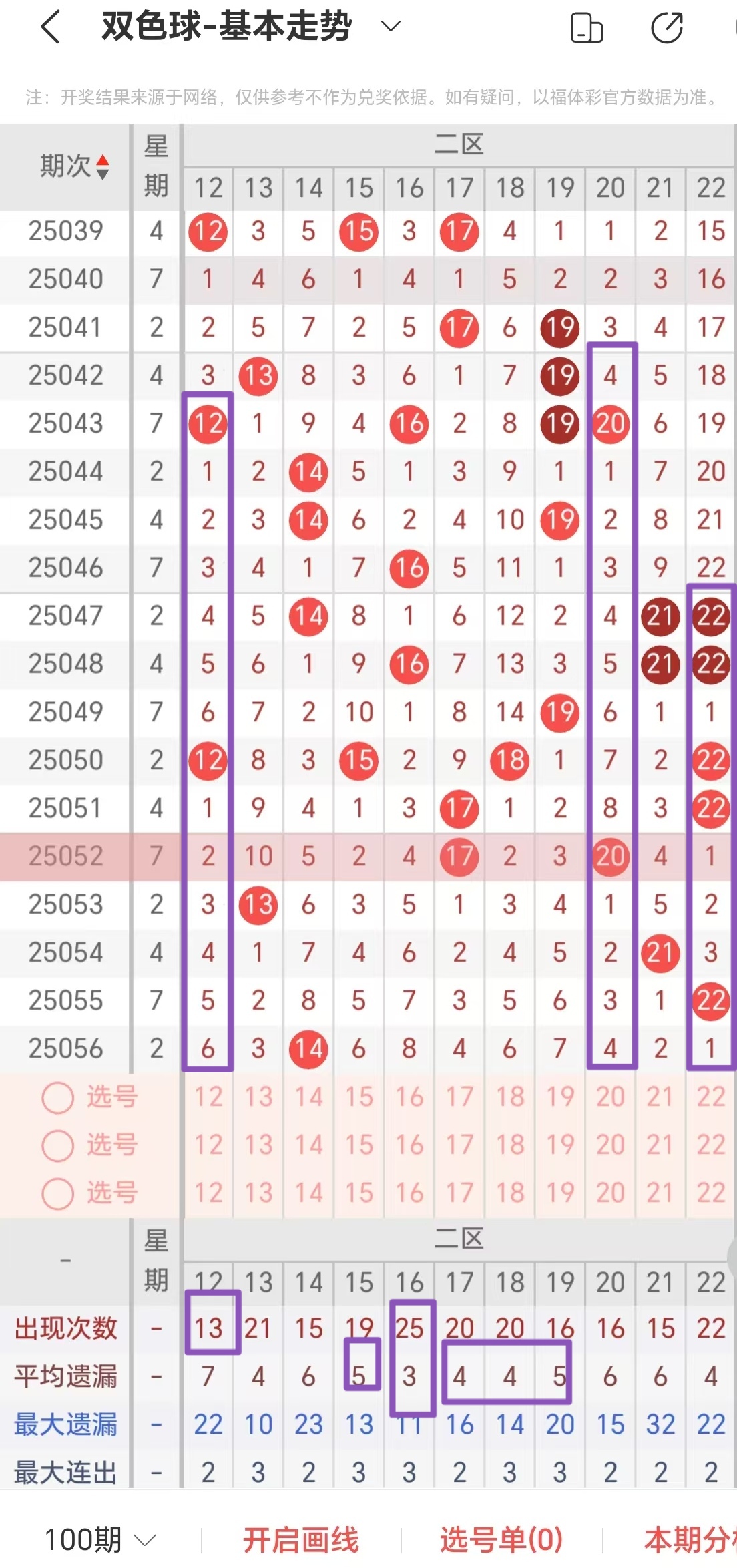The height and width of the screenshot is (1568, 737).
Task: Select the first 选号 radio circle
Action: pos(59,1096)
